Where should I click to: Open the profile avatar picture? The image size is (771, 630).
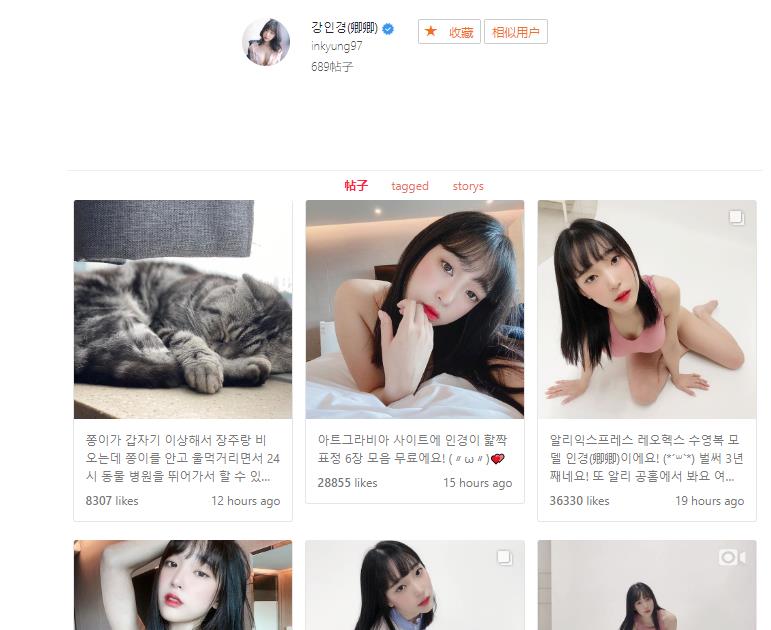266,43
